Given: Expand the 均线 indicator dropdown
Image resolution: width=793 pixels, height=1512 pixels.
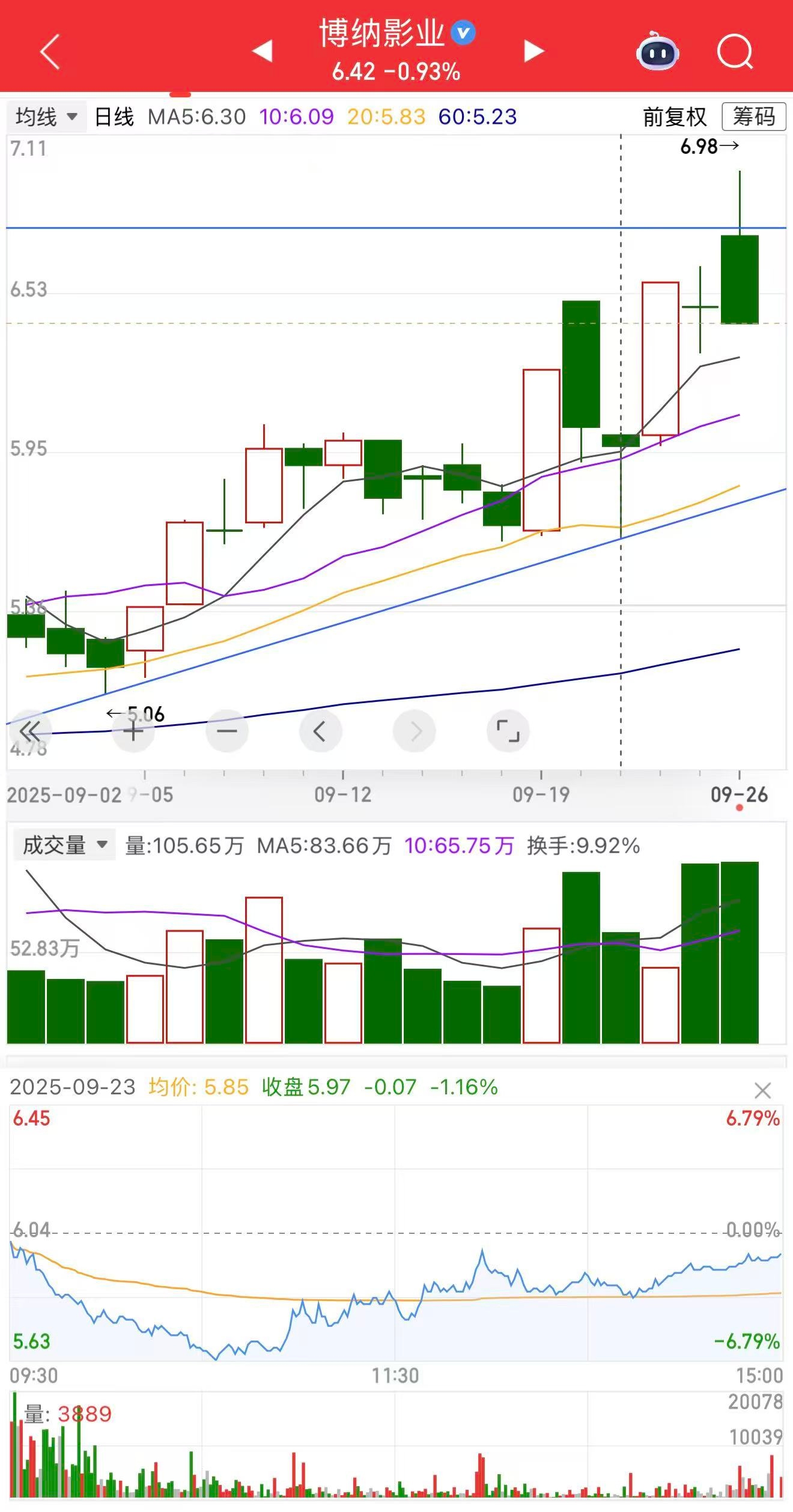Looking at the screenshot, I should [47, 117].
